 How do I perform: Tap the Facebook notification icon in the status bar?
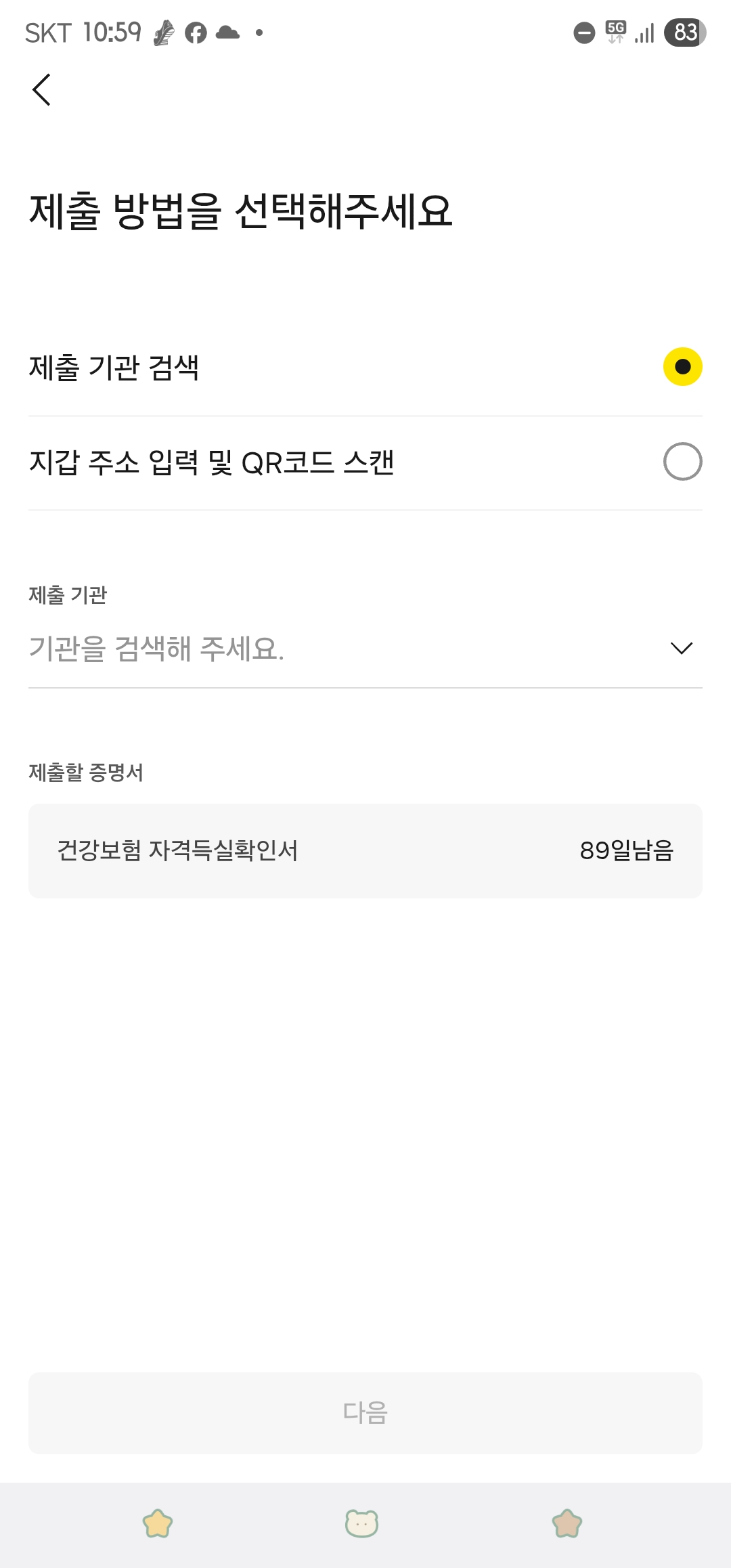[195, 32]
